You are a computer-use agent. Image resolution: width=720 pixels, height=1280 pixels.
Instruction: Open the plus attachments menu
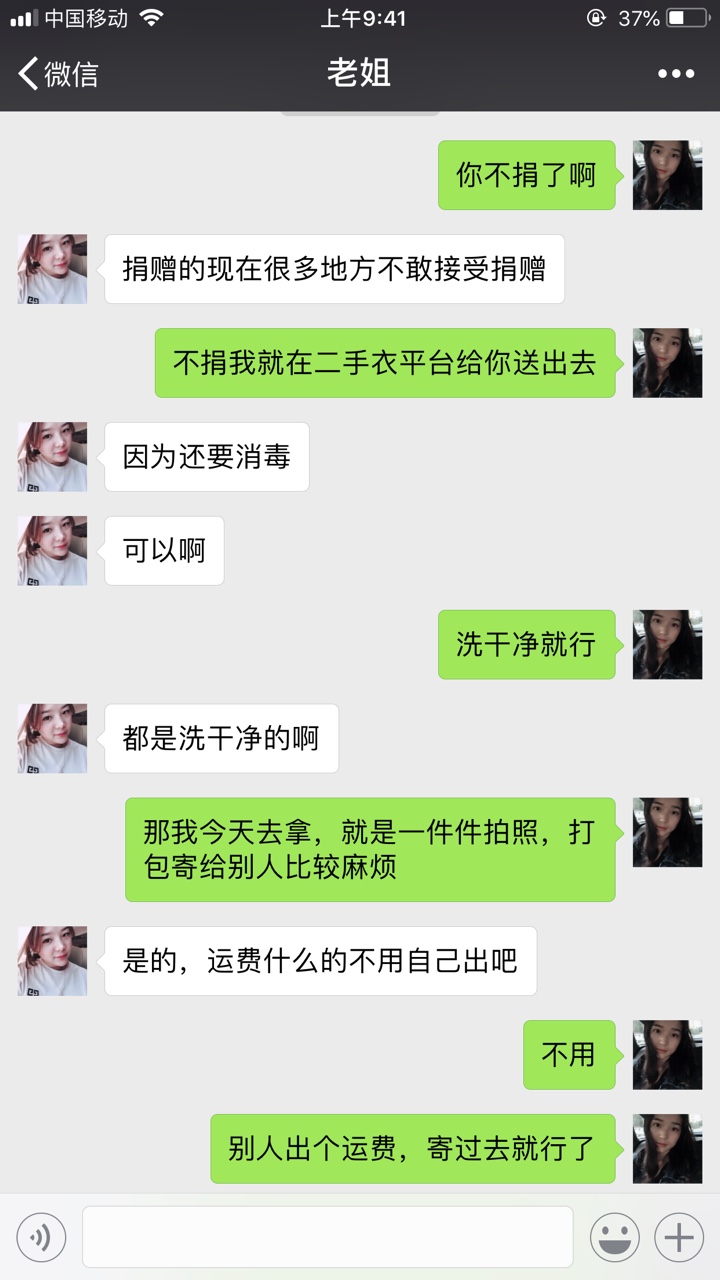[x=679, y=1237]
